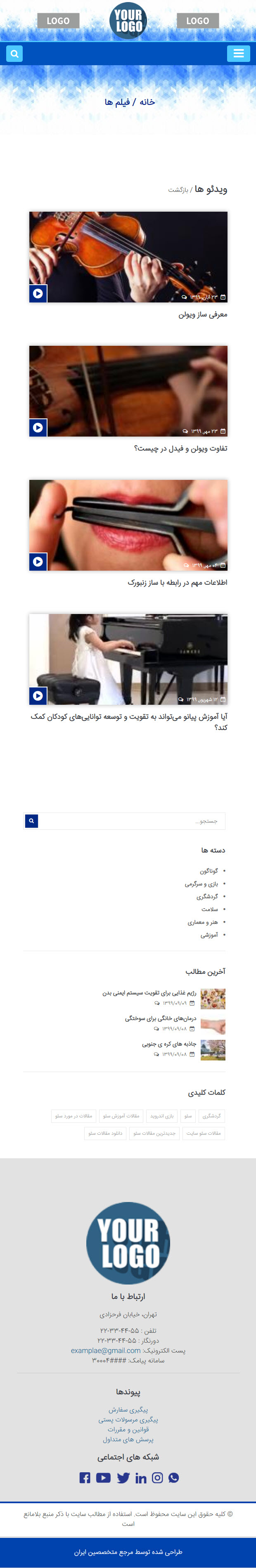
Task: Tap the دانلود مقالات سئو tag
Action: click(105, 1133)
